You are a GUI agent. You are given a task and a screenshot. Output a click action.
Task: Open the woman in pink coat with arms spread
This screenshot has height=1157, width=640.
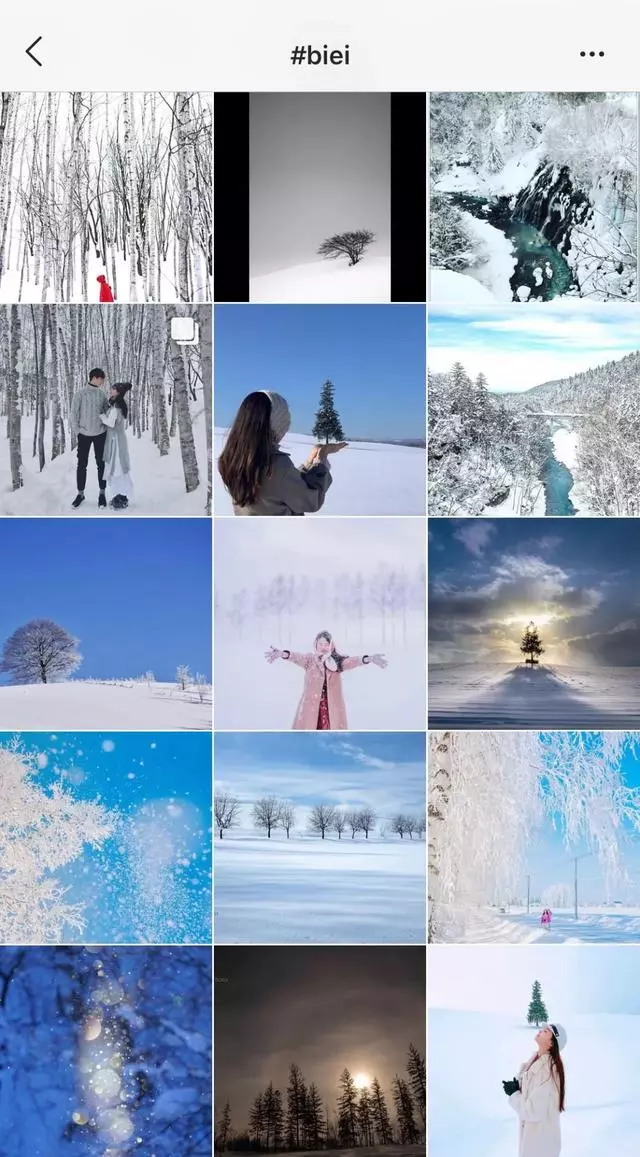tap(320, 623)
